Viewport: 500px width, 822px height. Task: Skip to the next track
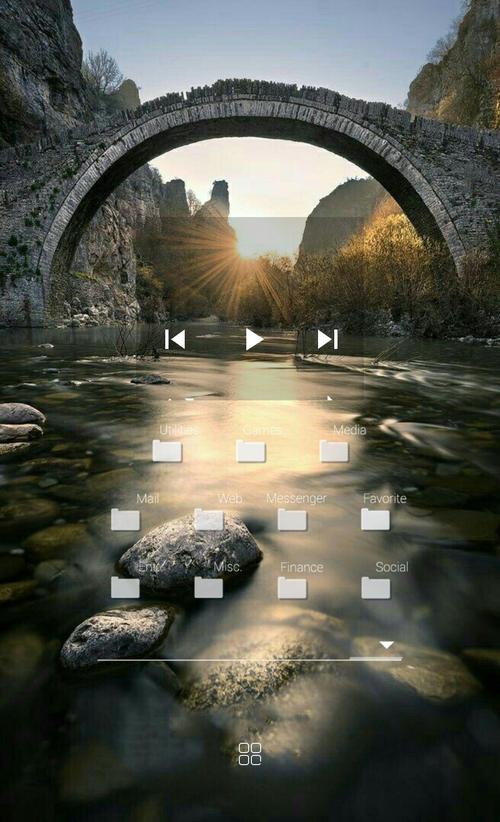tap(328, 340)
